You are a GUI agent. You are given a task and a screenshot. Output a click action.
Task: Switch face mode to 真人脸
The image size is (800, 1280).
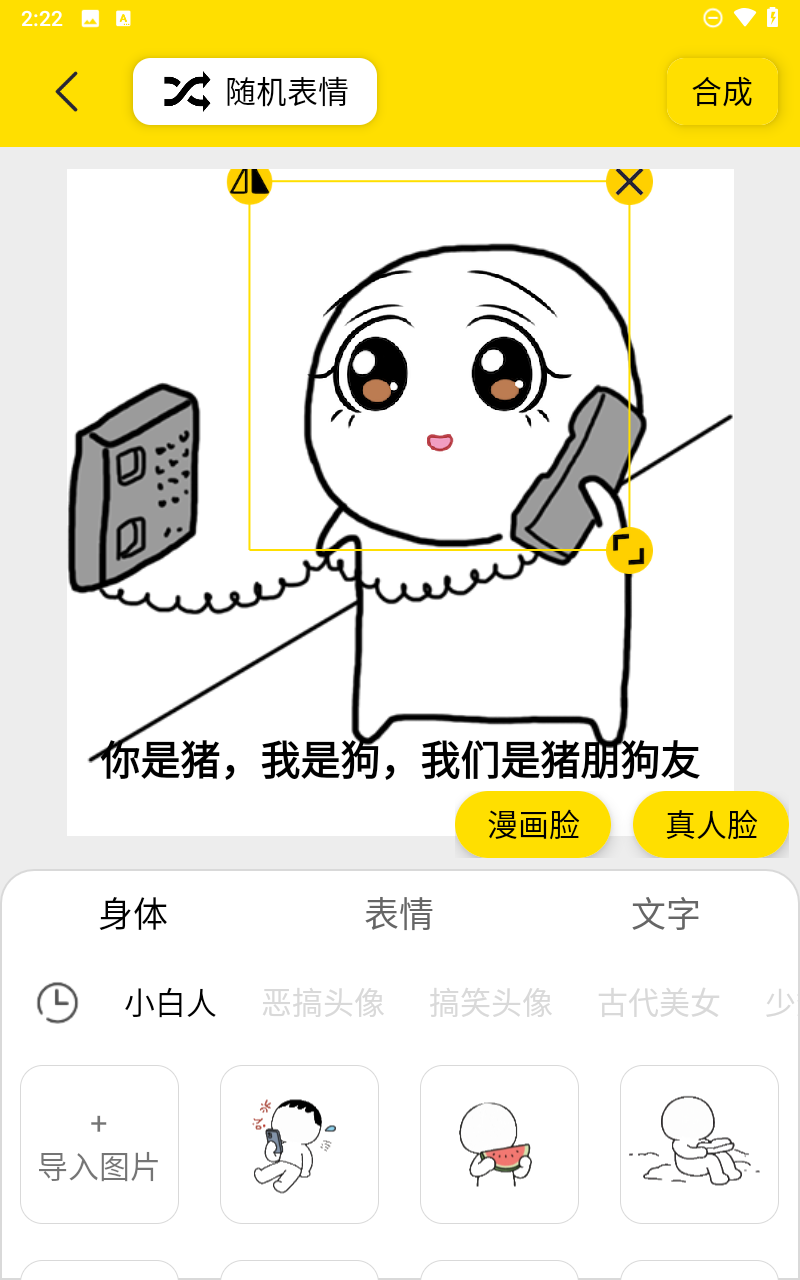pos(711,825)
